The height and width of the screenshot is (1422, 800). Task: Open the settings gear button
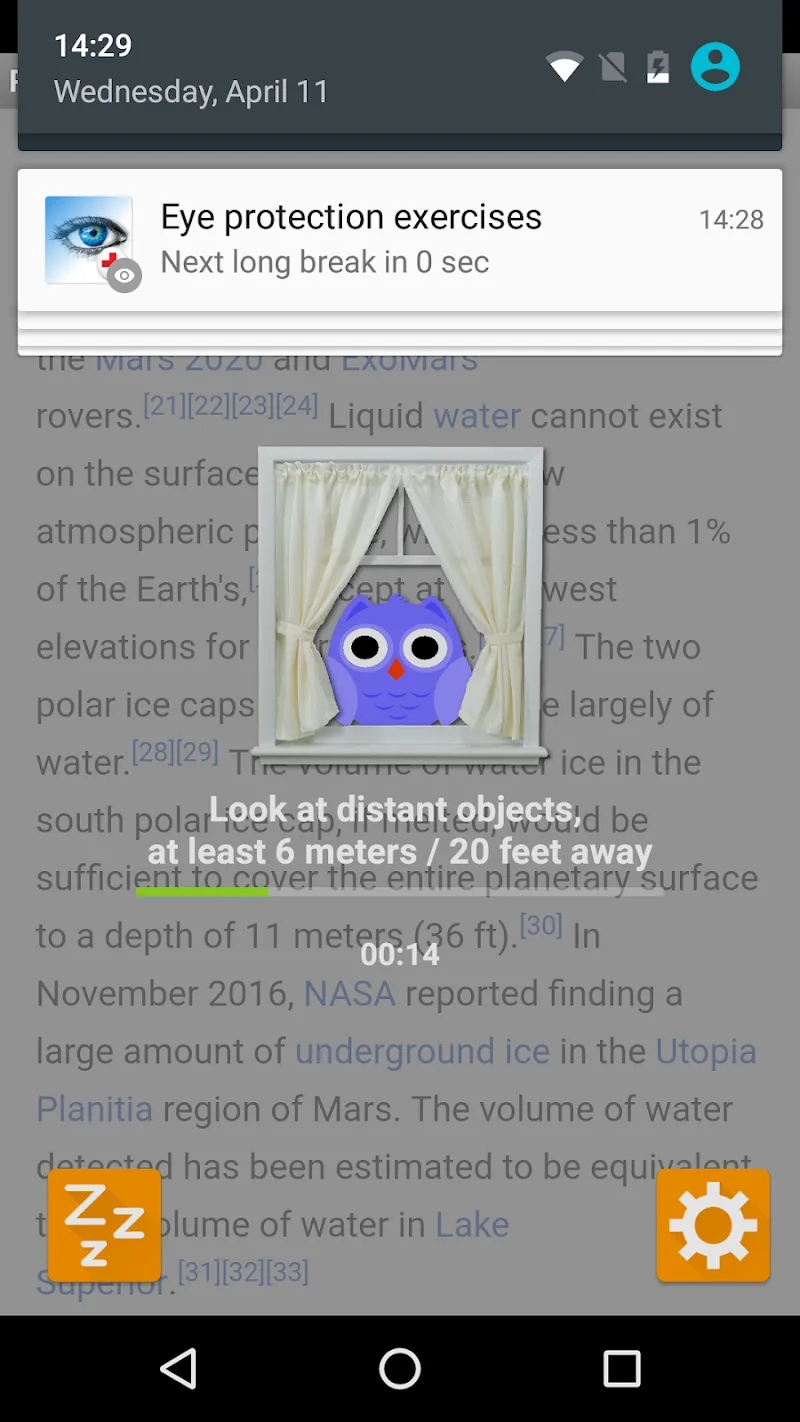coord(713,1225)
